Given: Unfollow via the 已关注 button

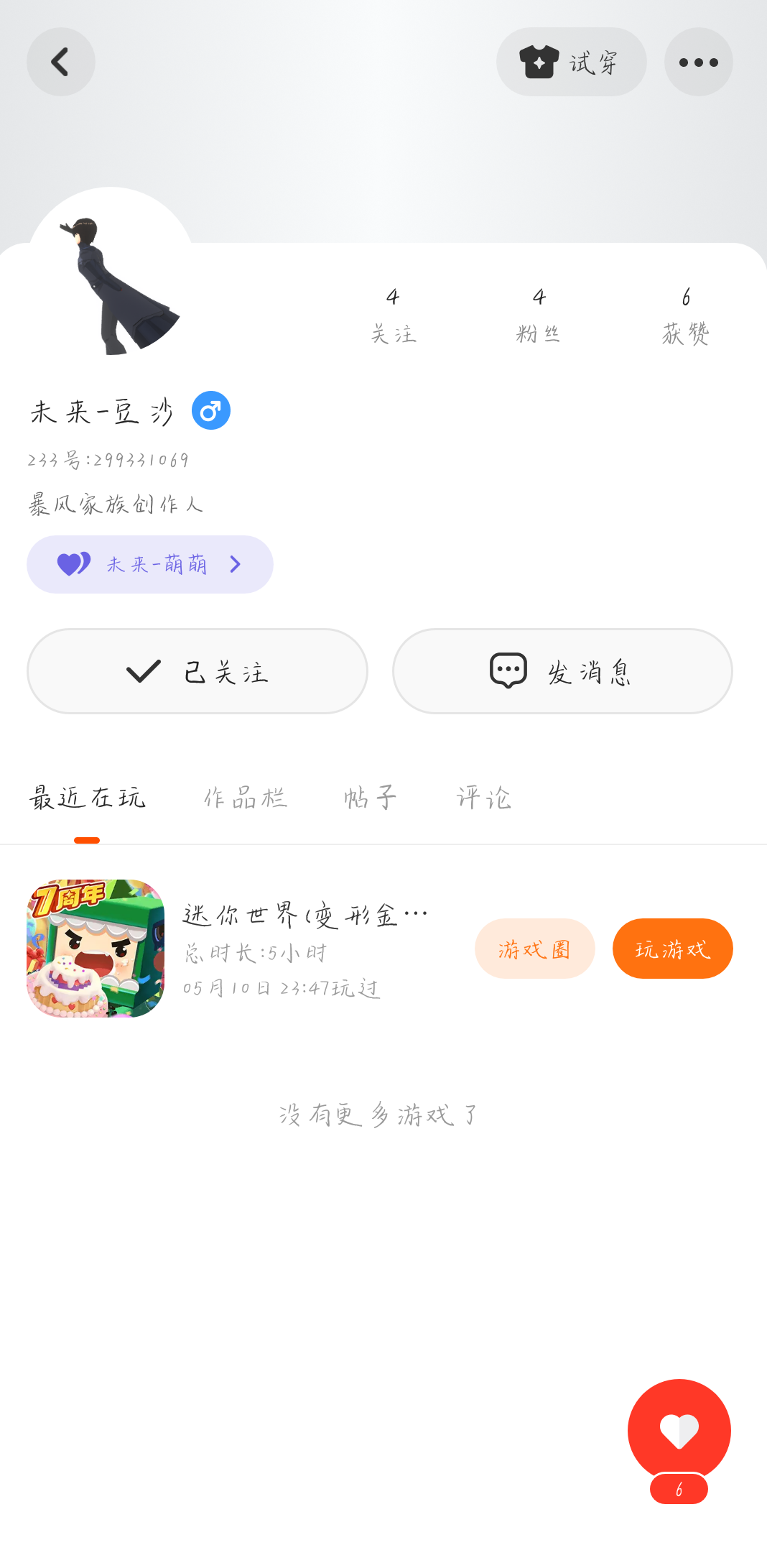Looking at the screenshot, I should click(197, 671).
